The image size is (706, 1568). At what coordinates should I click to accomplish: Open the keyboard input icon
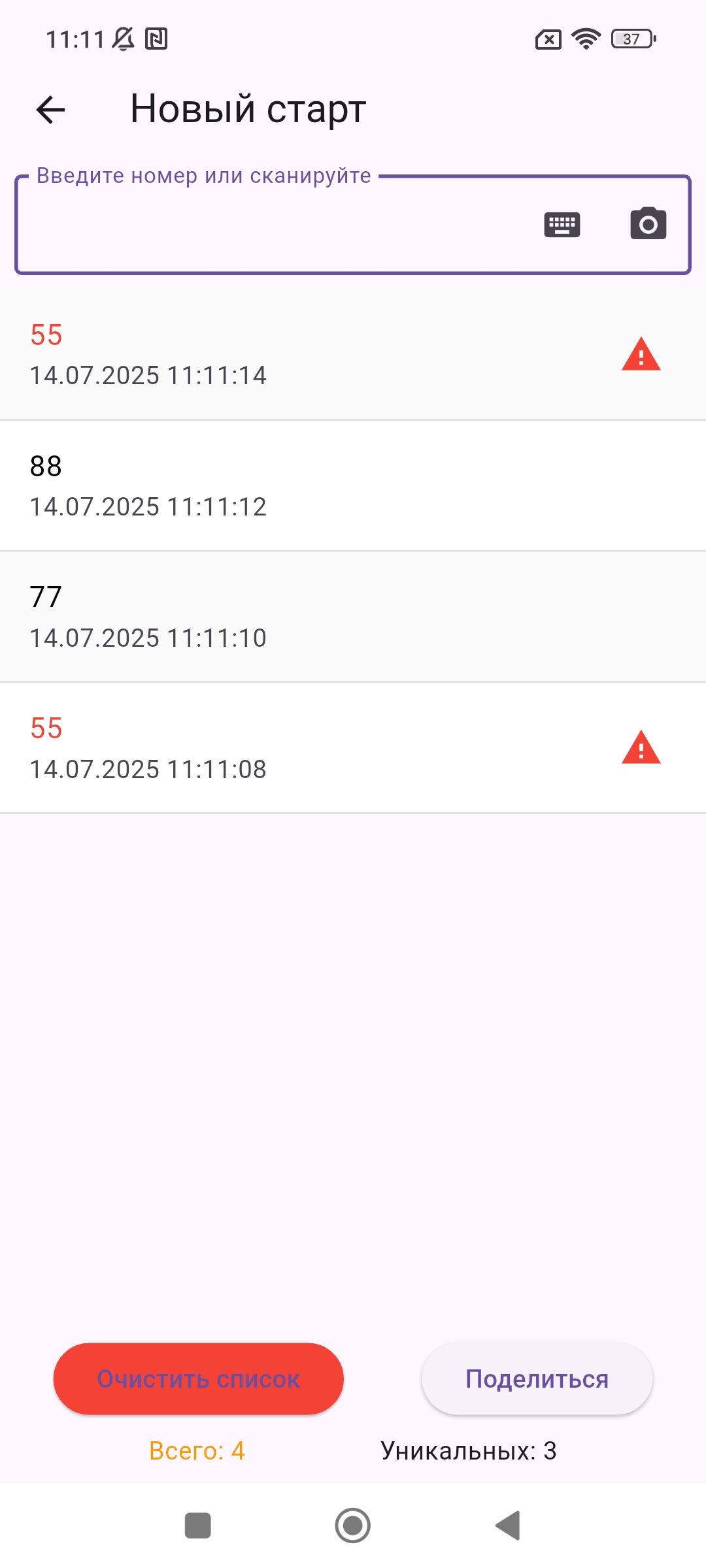562,225
